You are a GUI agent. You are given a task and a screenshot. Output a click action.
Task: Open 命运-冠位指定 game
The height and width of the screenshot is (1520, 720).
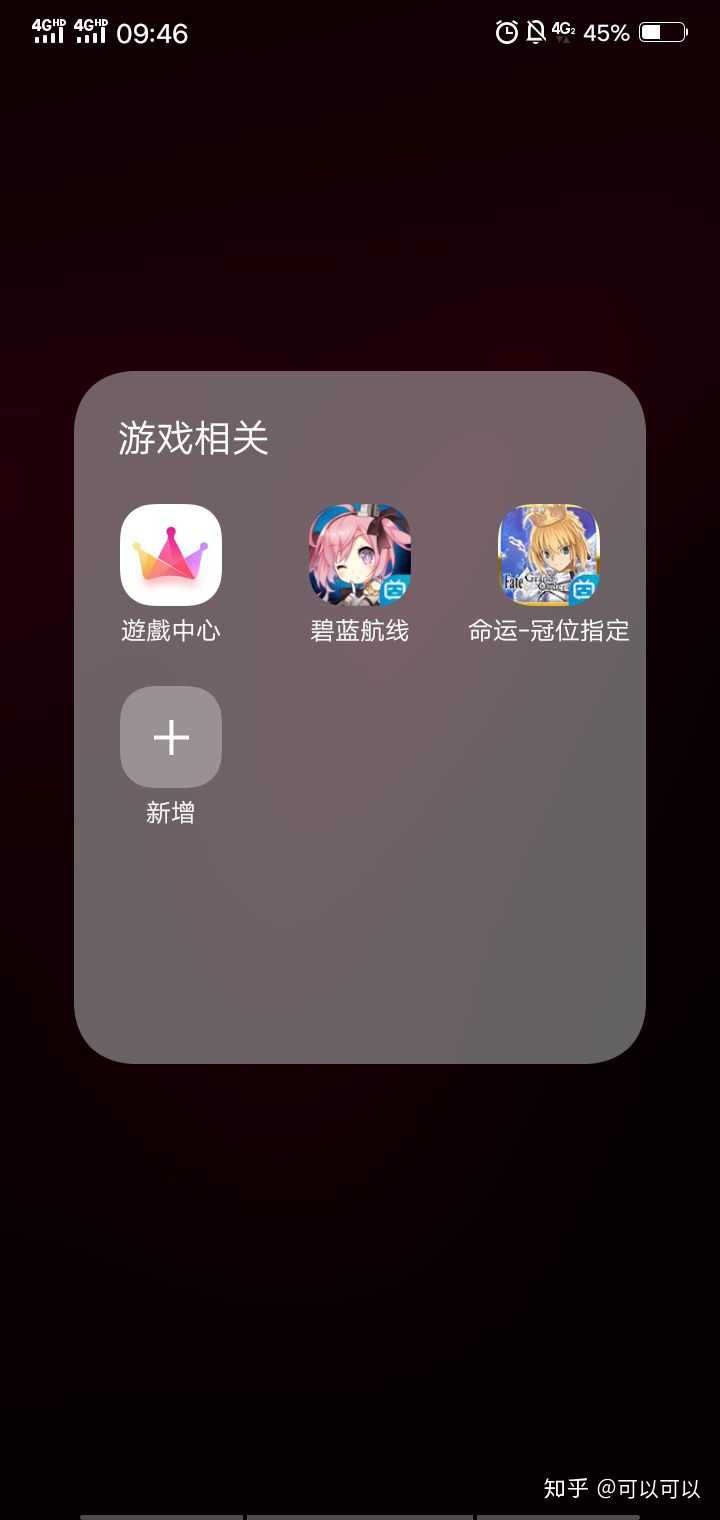coord(549,555)
